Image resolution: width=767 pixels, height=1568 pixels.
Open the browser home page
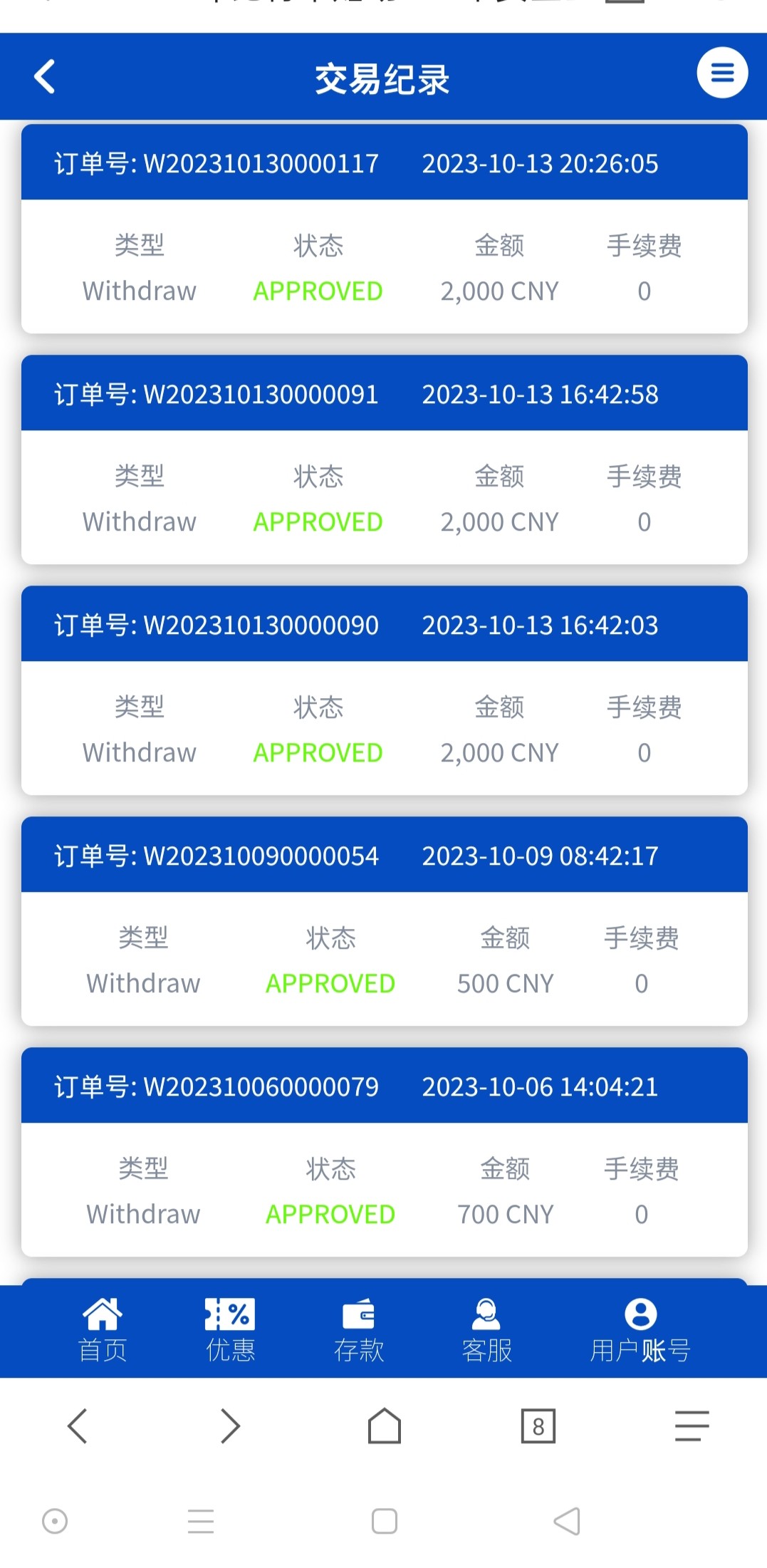385,1426
